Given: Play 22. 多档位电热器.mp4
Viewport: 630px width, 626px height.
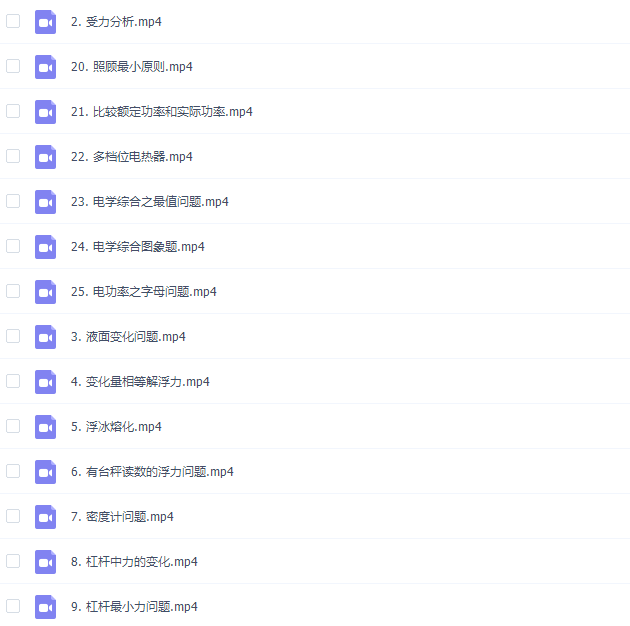Looking at the screenshot, I should tap(131, 156).
